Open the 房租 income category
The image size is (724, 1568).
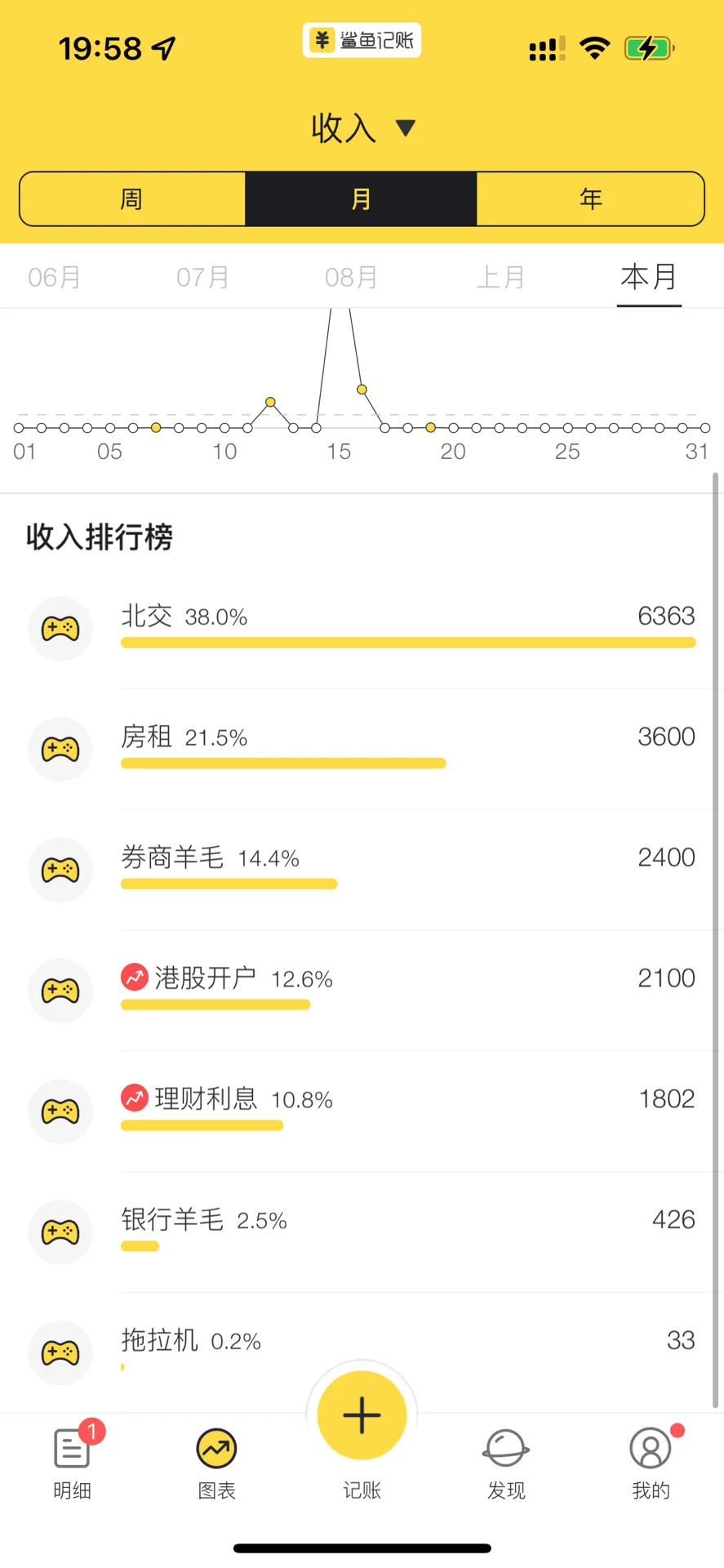362,749
